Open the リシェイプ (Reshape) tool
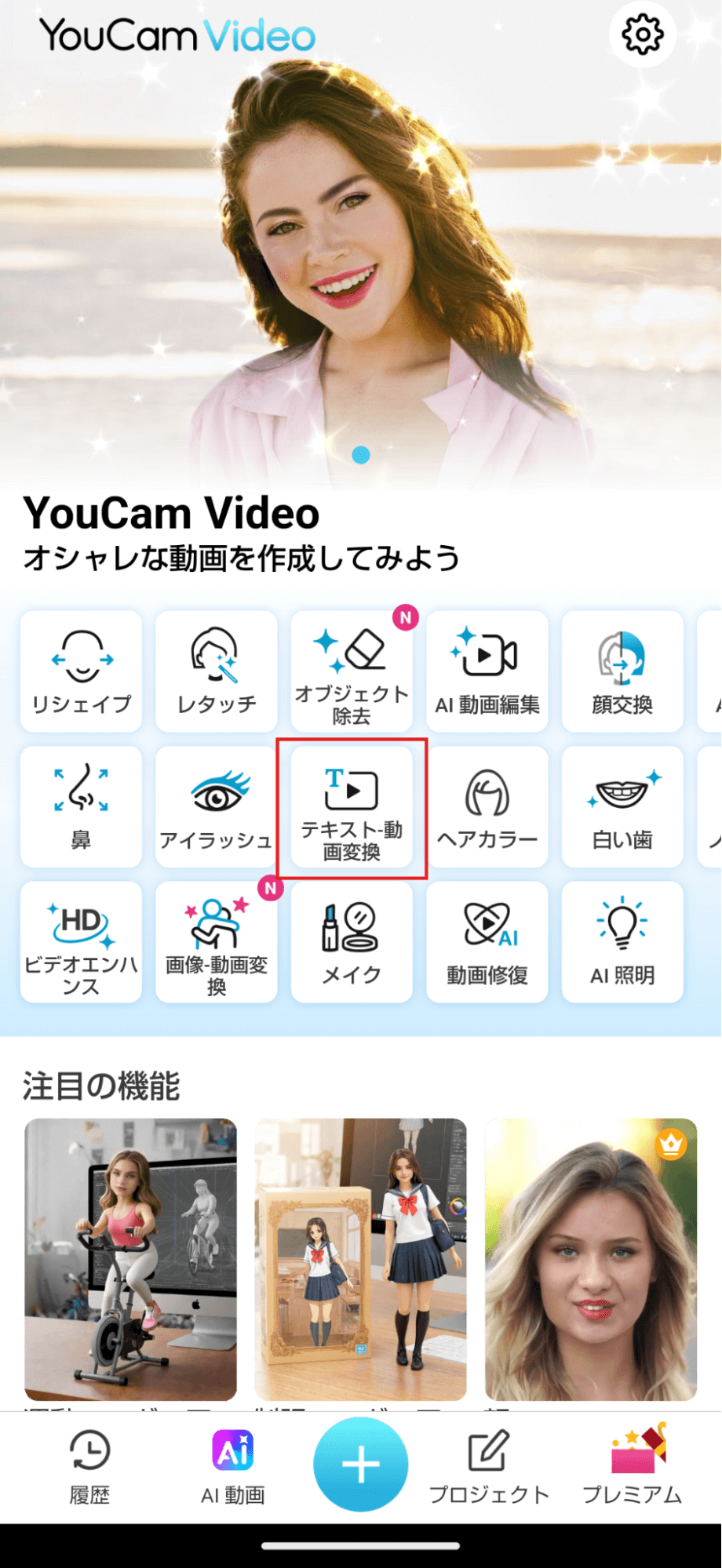The image size is (722, 1568). [x=81, y=671]
